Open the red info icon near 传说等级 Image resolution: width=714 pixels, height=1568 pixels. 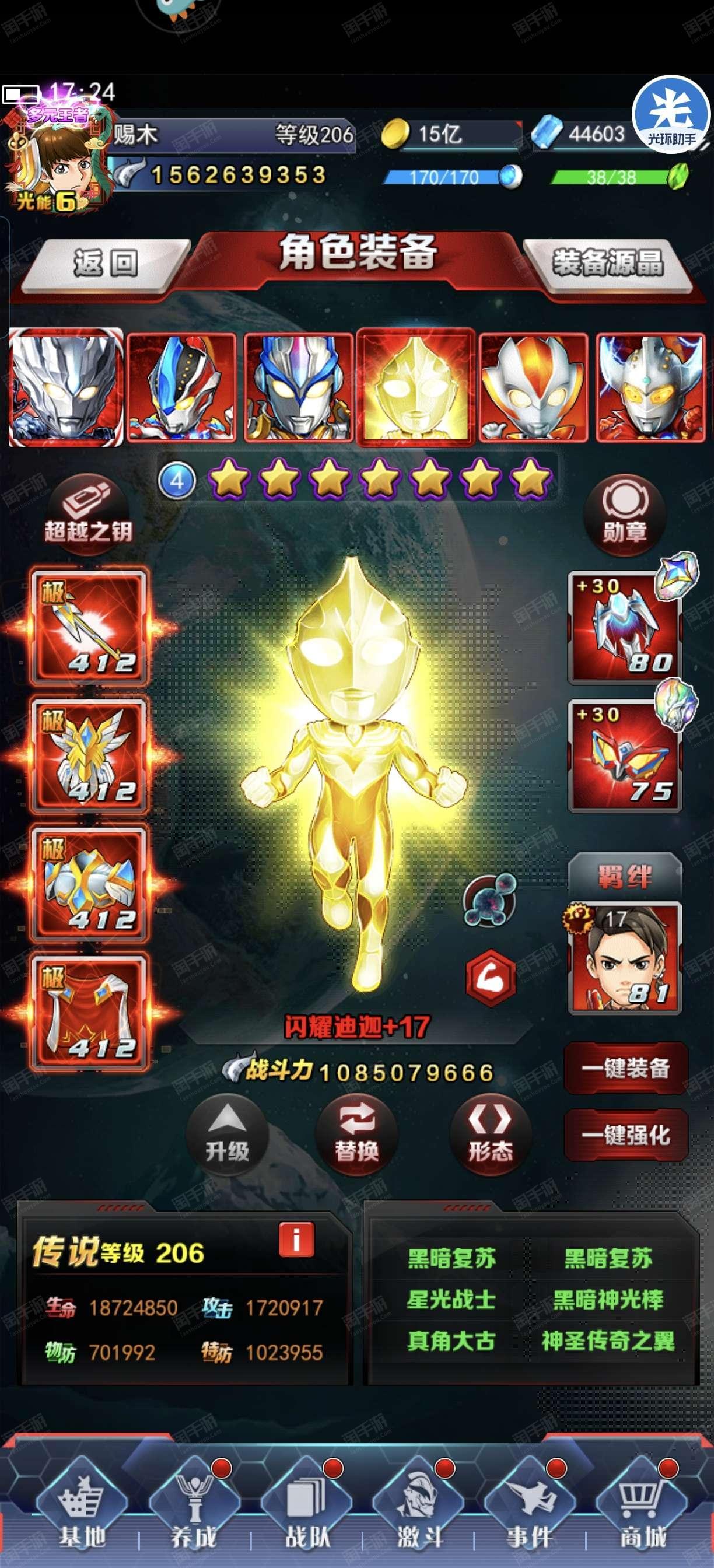[x=296, y=1240]
